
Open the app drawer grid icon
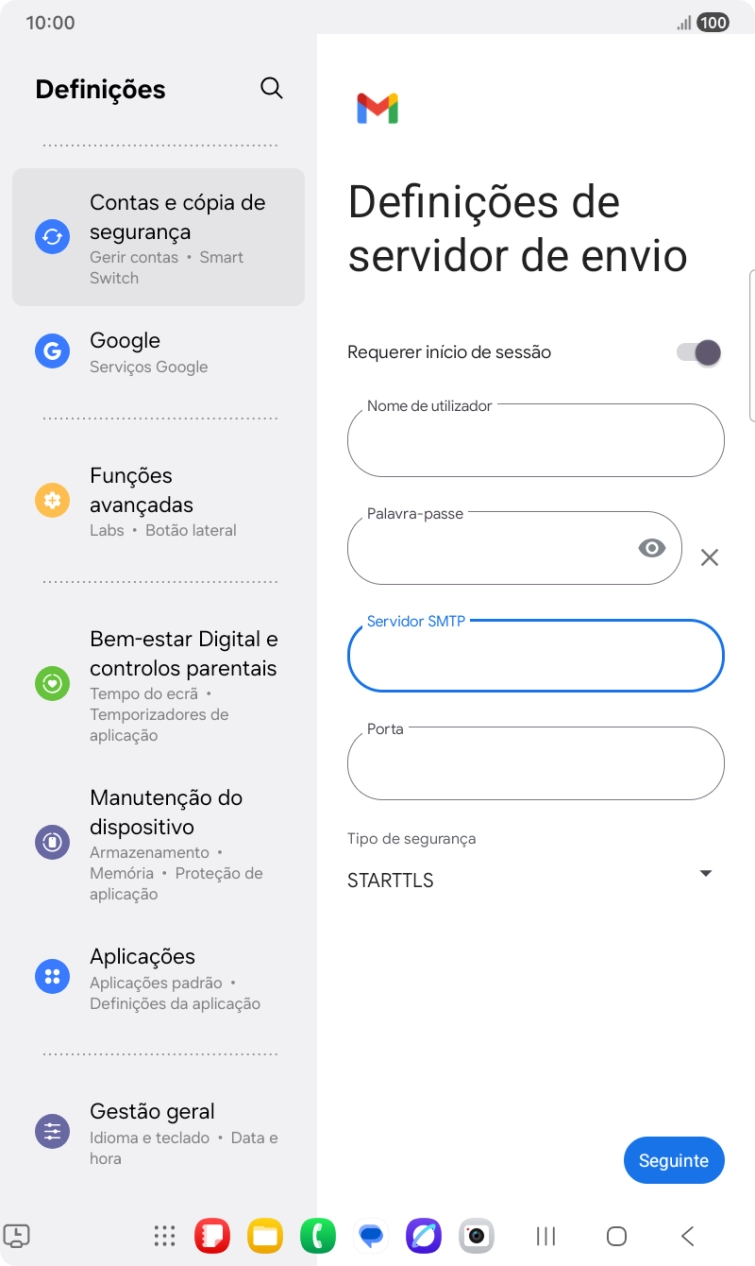165,1236
